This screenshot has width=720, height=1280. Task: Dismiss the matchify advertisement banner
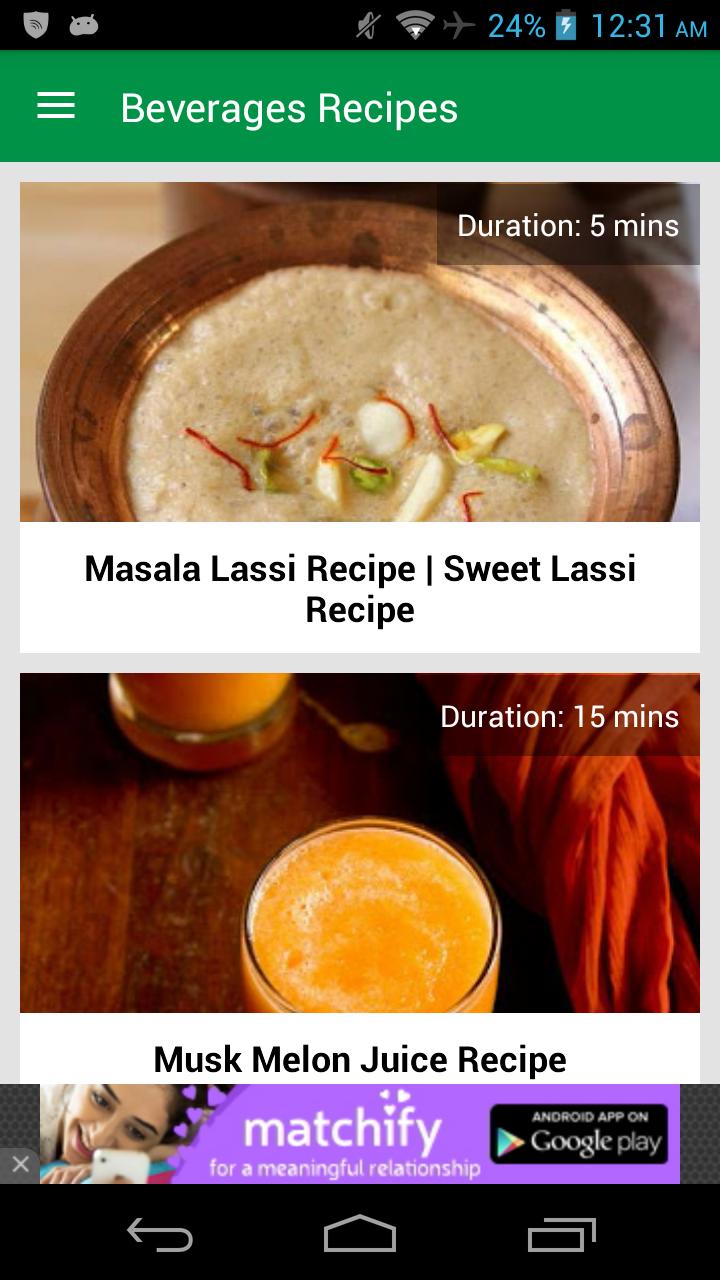click(x=20, y=1163)
